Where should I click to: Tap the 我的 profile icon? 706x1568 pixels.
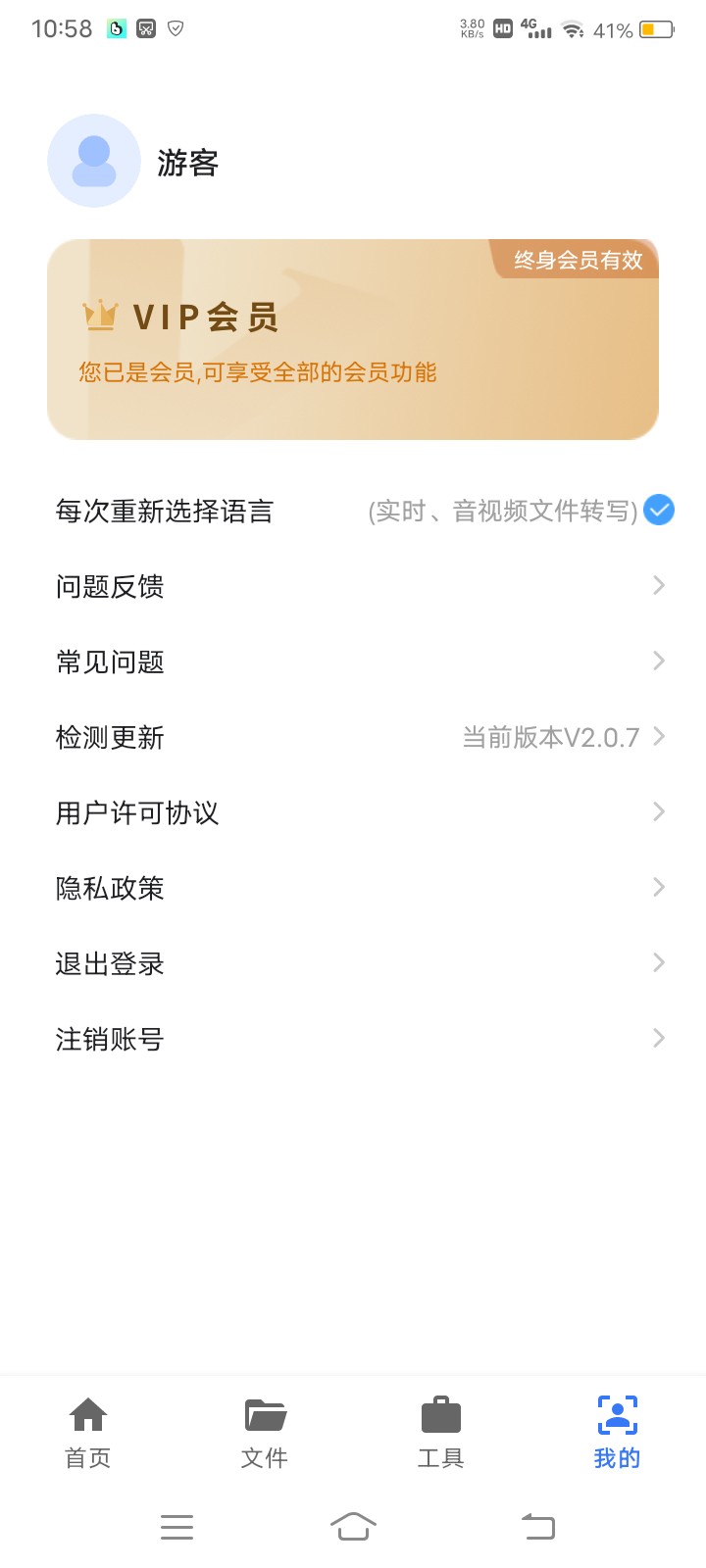616,1415
